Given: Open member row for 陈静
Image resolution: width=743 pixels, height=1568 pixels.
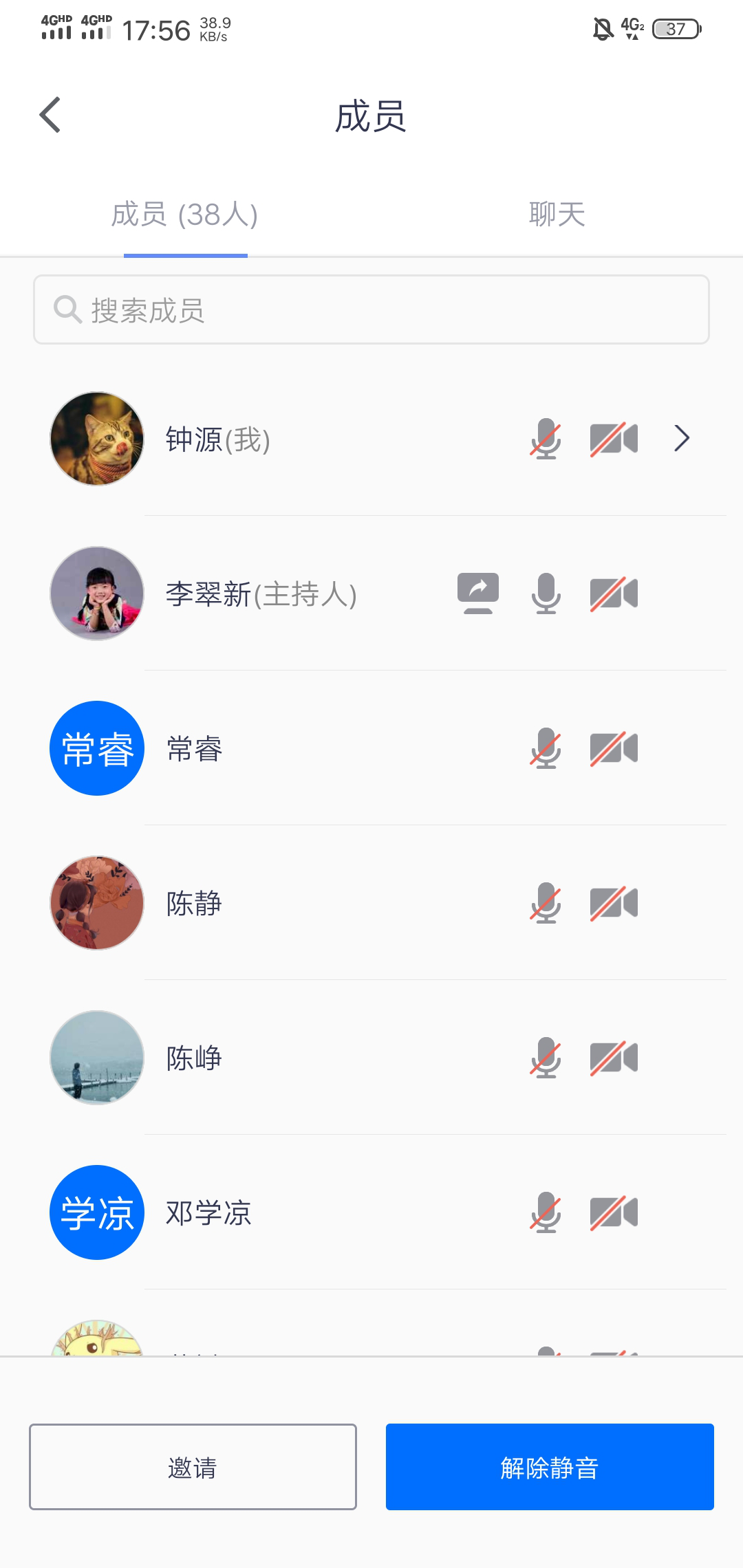Looking at the screenshot, I should 195,904.
